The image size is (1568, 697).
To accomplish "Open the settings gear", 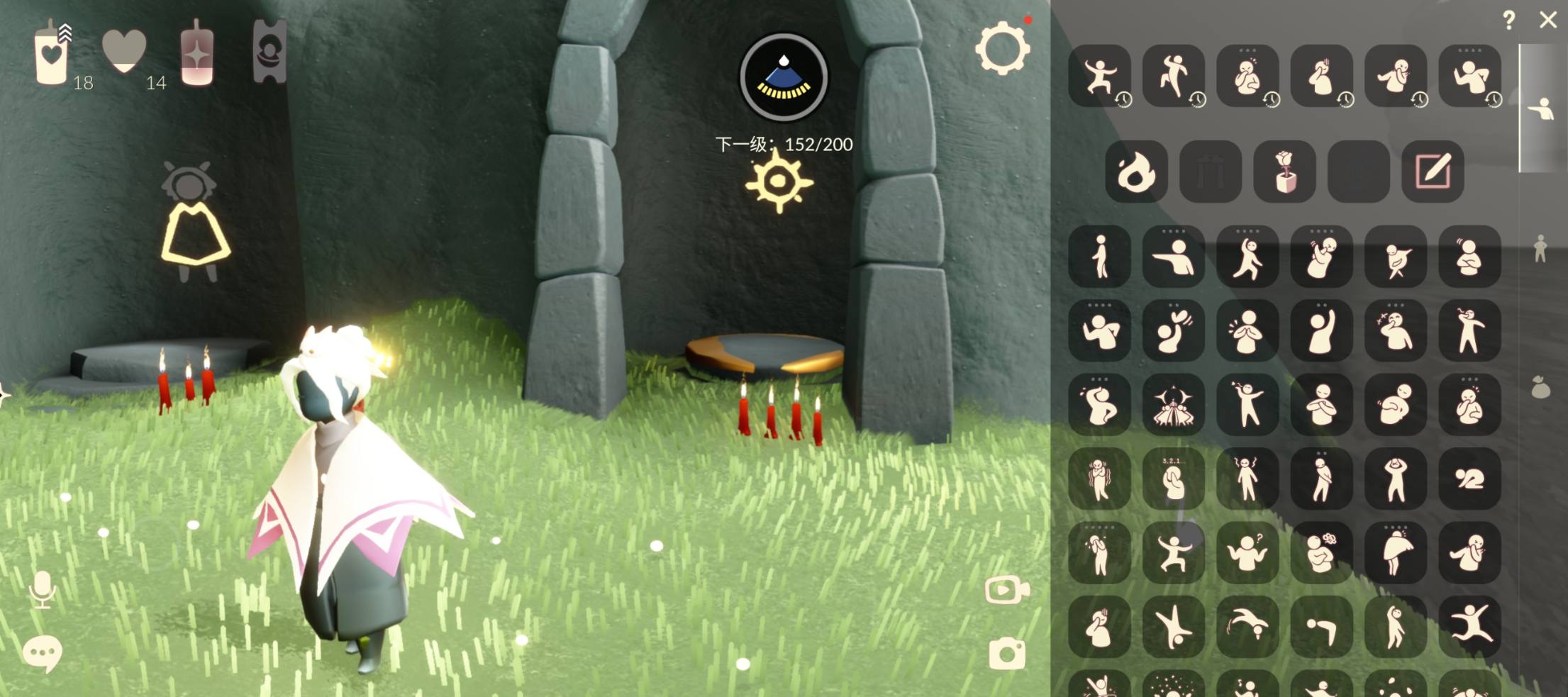I will [1002, 48].
